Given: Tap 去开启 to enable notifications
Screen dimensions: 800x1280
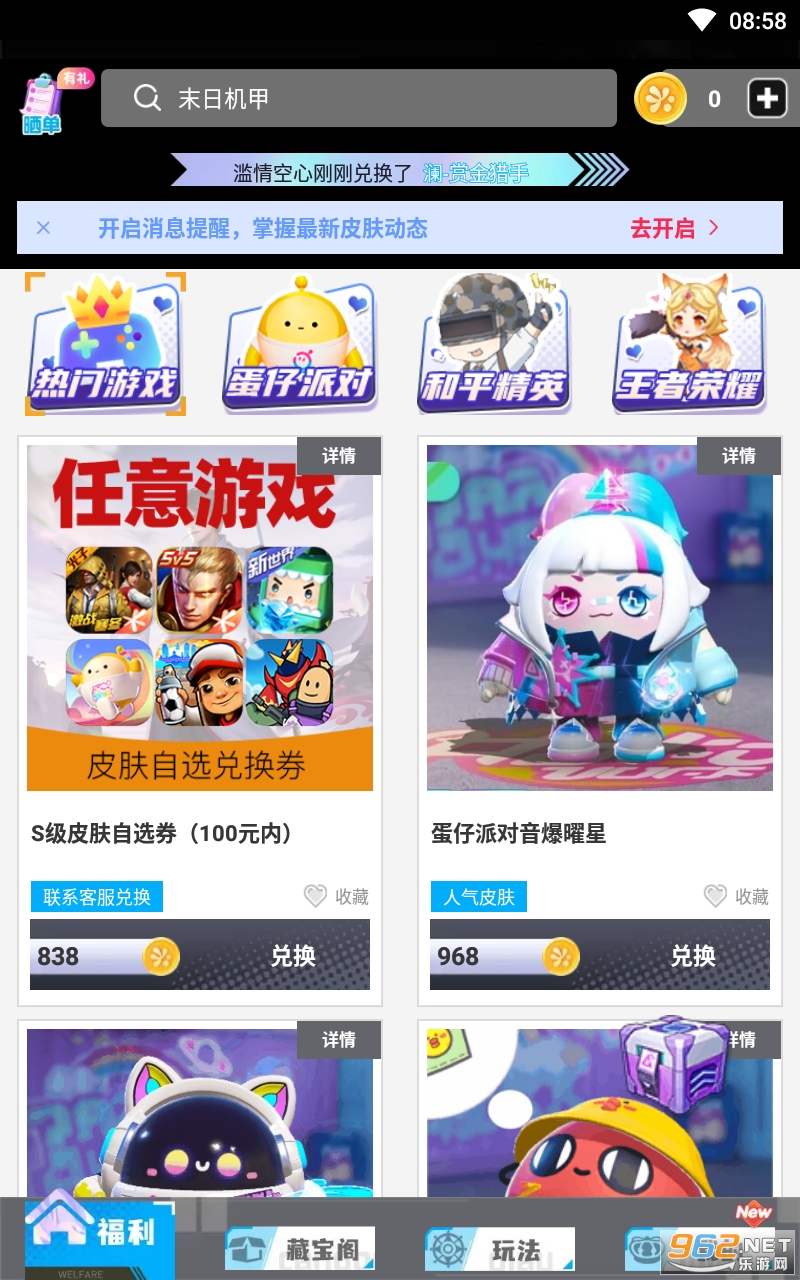Looking at the screenshot, I should pyautogui.click(x=674, y=228).
